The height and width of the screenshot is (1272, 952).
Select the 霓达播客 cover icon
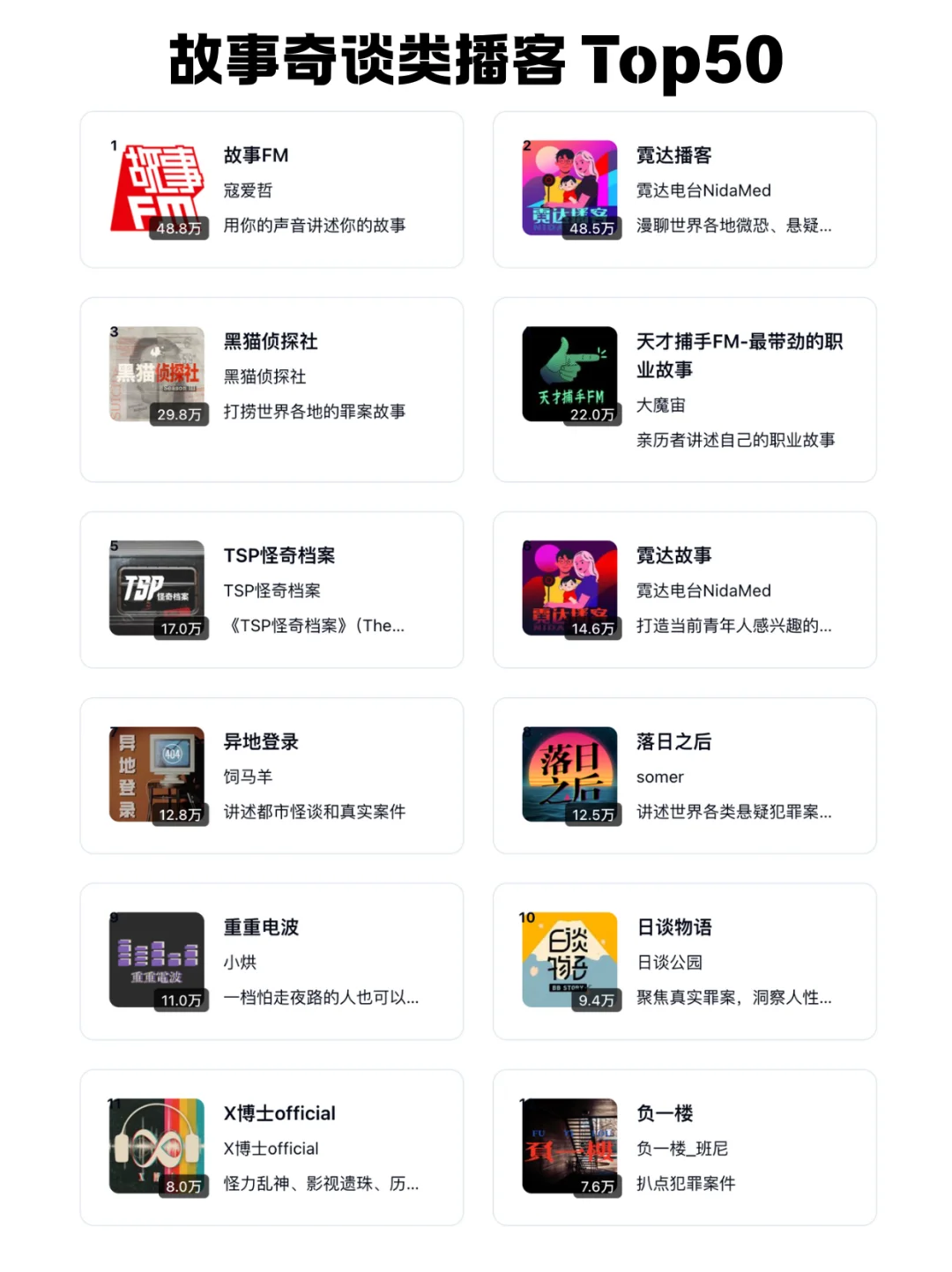[x=569, y=188]
